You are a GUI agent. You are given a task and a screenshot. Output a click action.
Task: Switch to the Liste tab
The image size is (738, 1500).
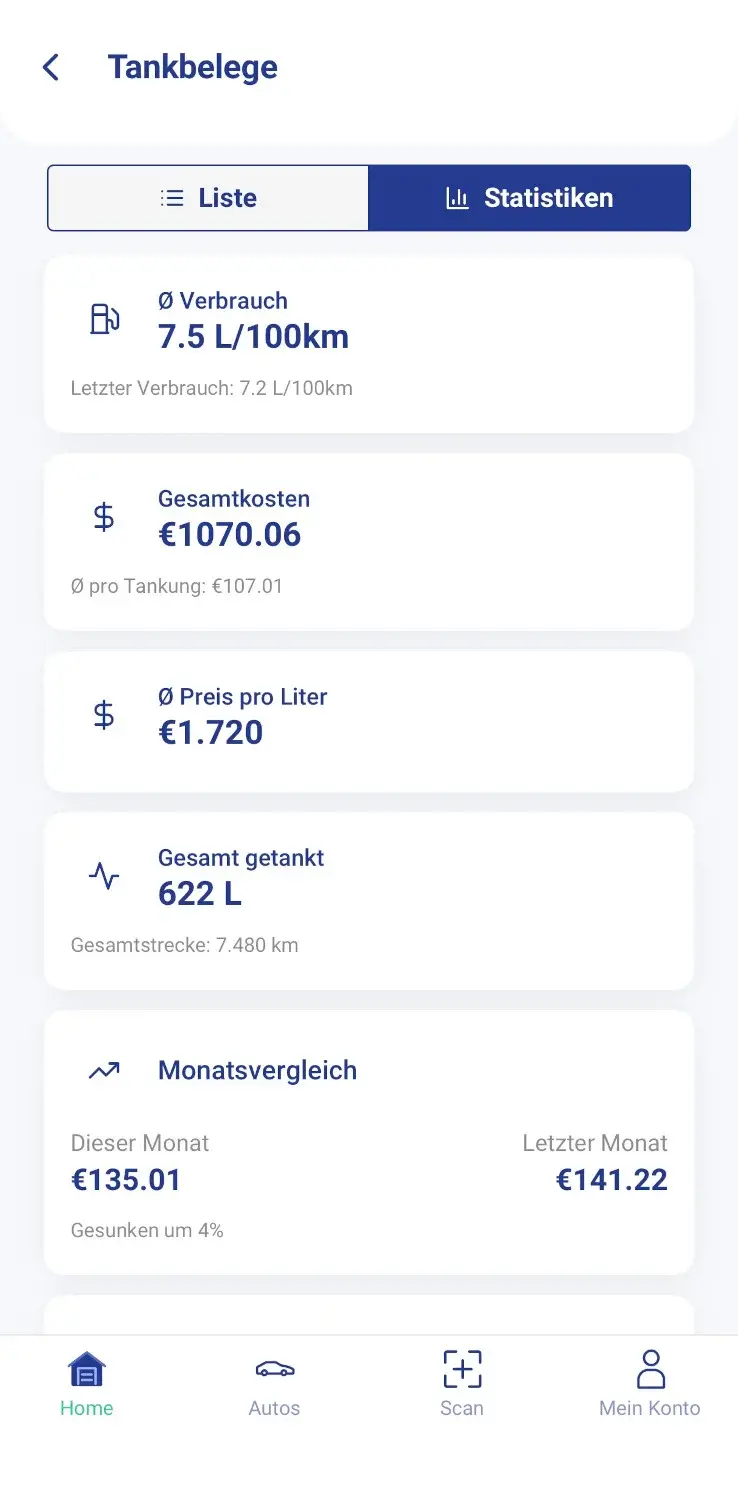point(208,197)
